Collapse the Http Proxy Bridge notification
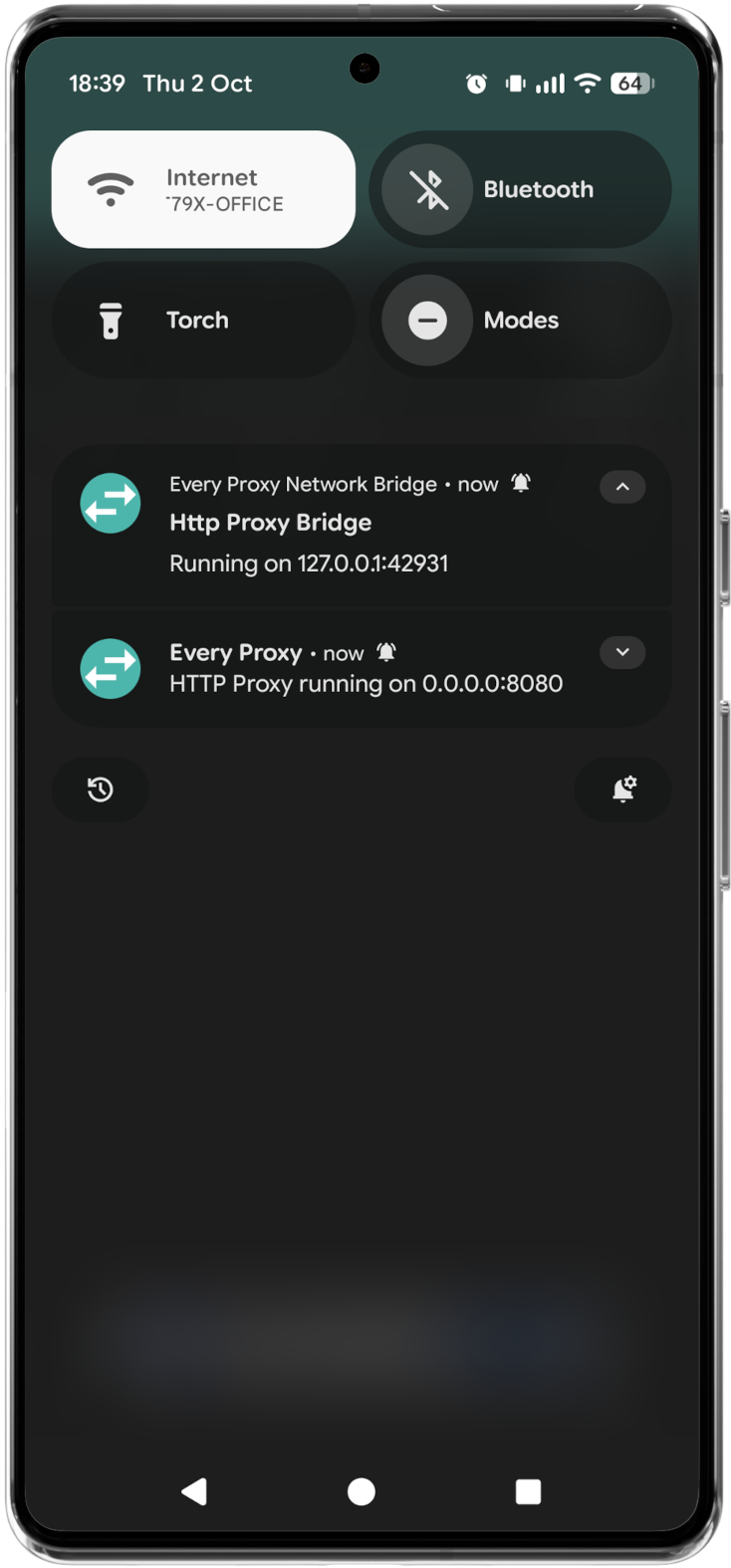 (x=622, y=487)
